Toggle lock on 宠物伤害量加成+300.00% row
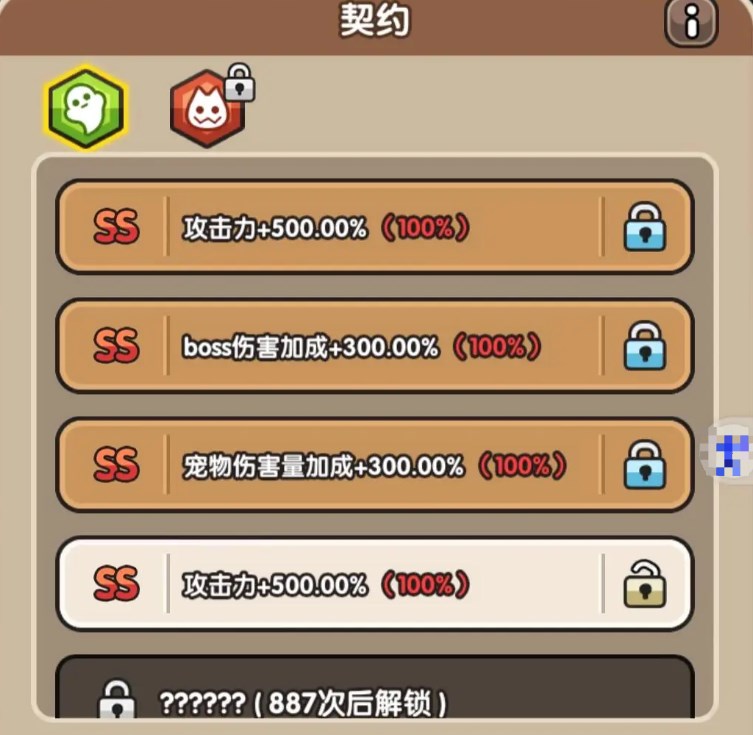The image size is (753, 735). coord(645,465)
